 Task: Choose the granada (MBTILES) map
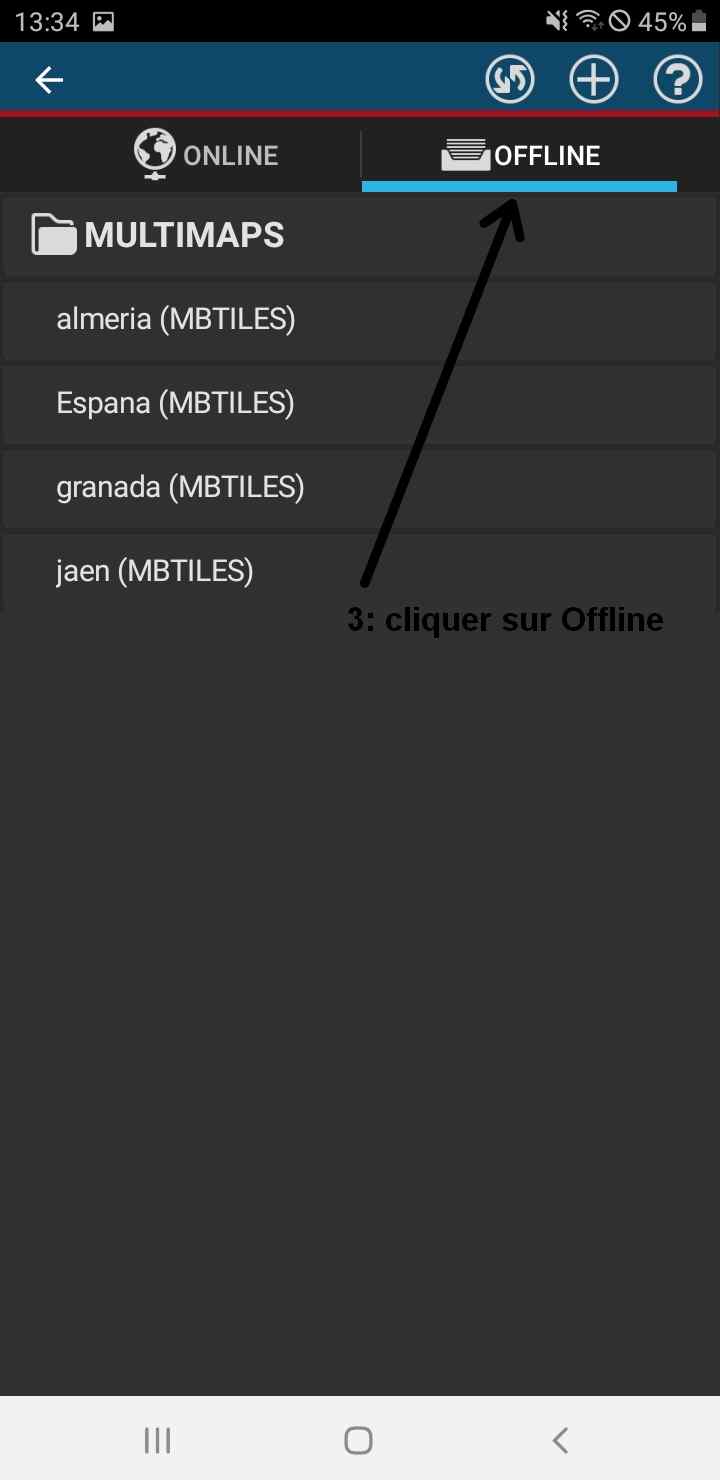pos(360,488)
